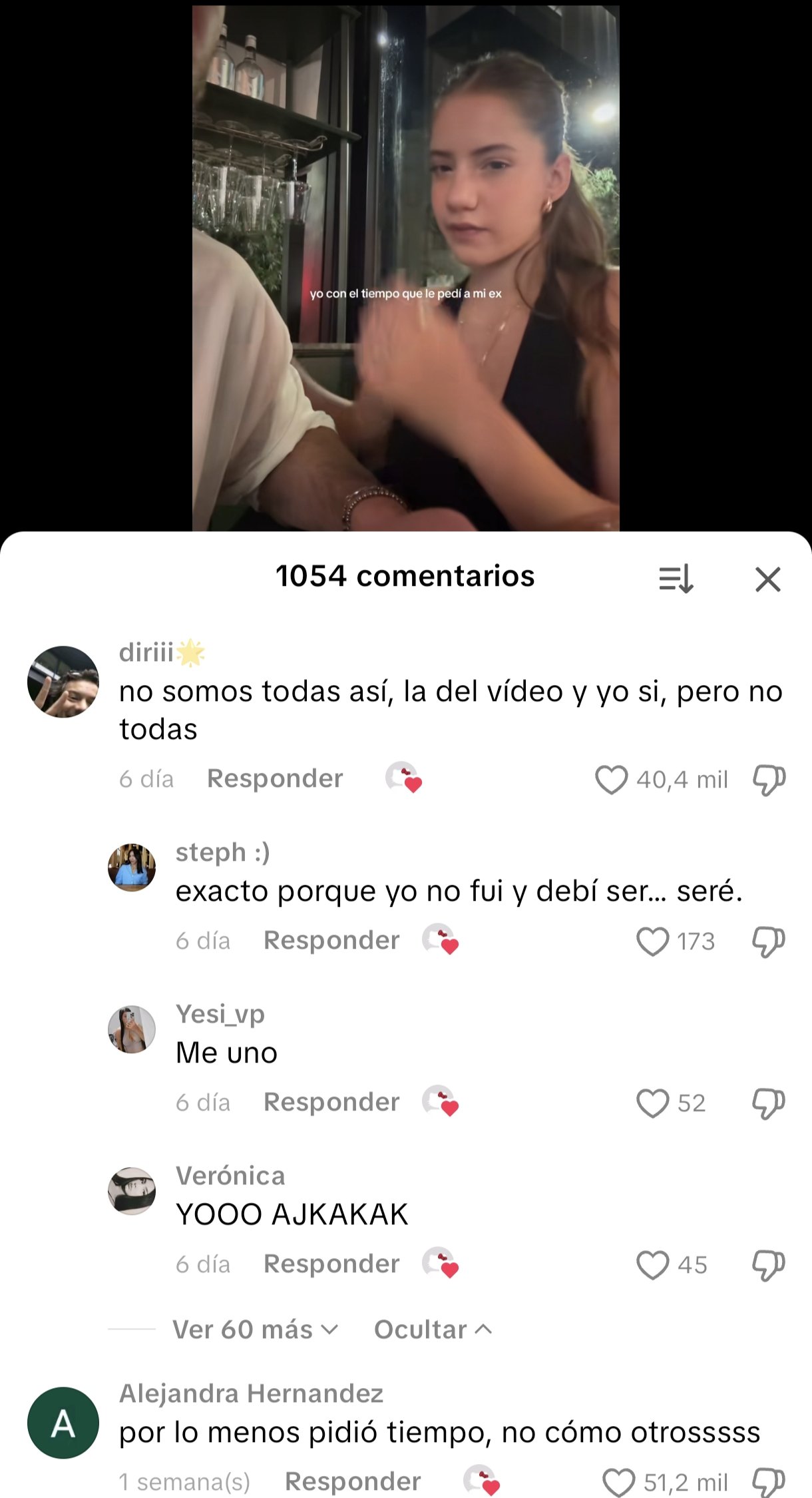Reply to Alejandra Hernandez's comment

click(353, 1481)
